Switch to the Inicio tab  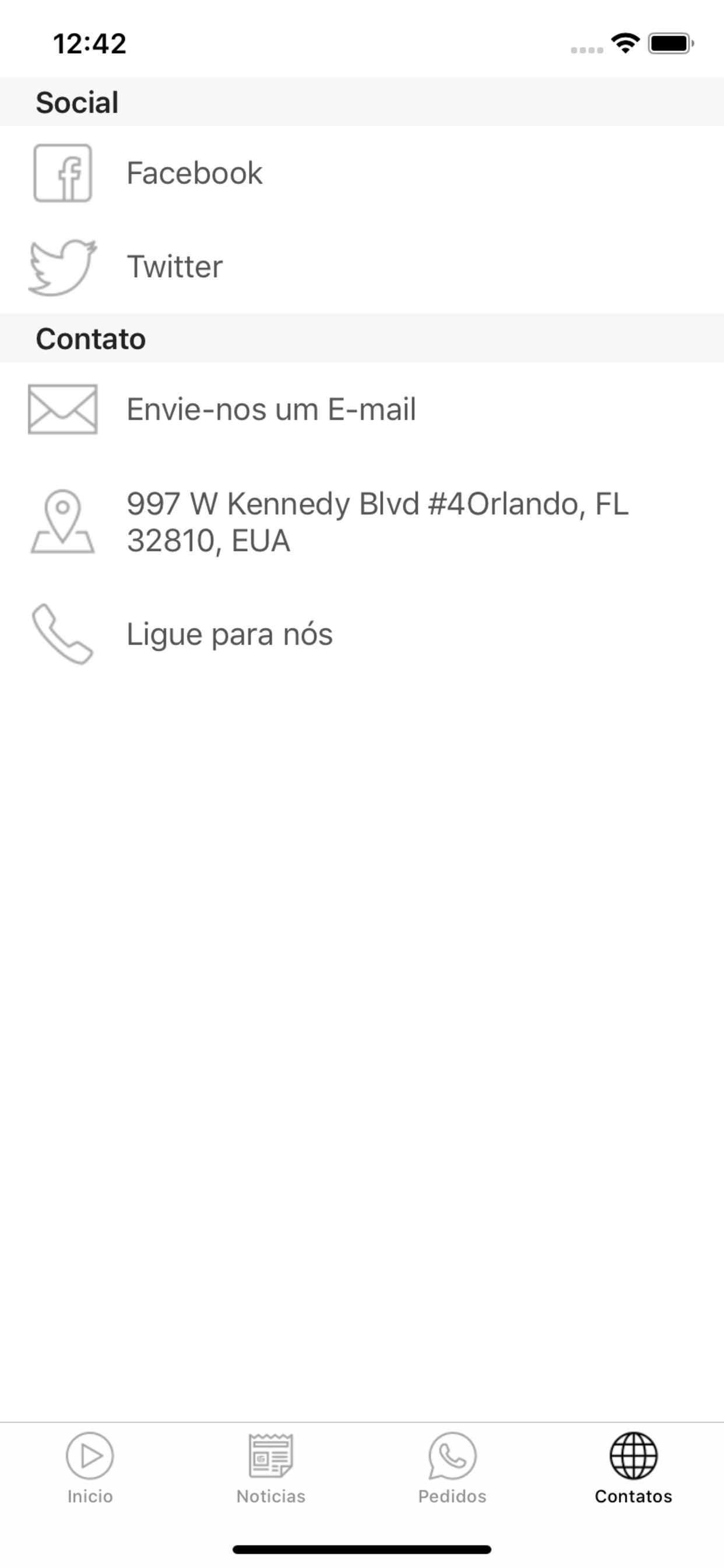coord(90,1468)
